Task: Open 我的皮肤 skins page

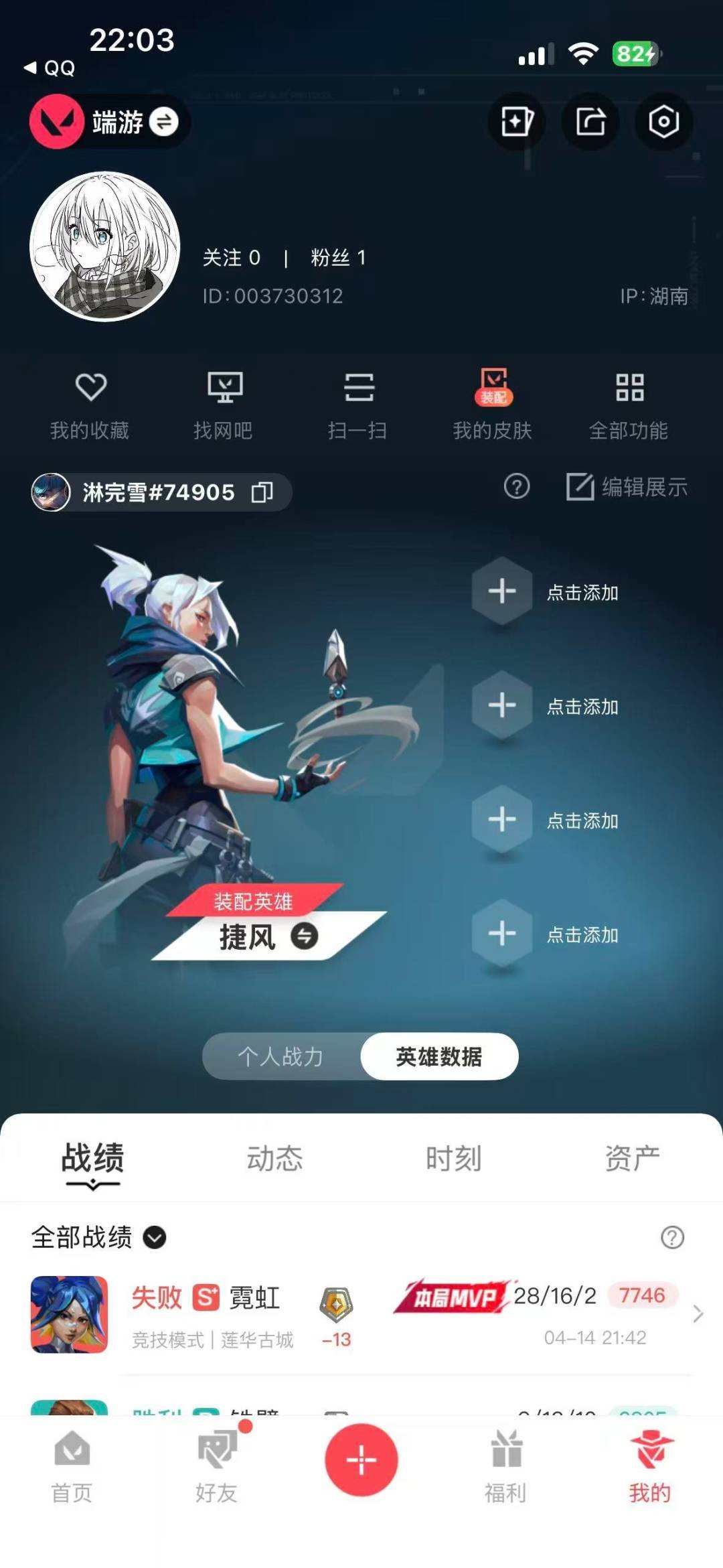Action: tap(493, 402)
